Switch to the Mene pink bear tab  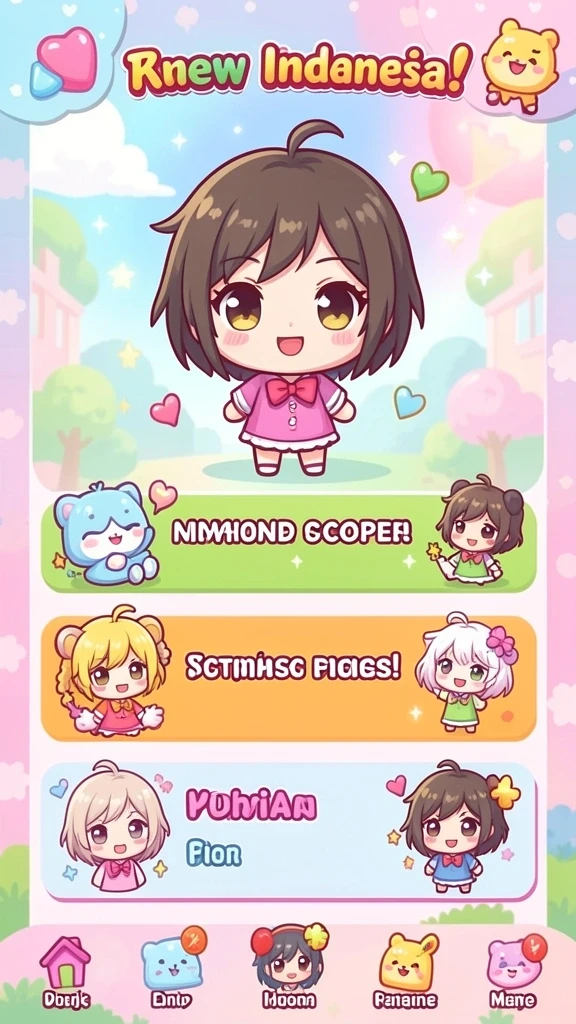click(x=514, y=971)
